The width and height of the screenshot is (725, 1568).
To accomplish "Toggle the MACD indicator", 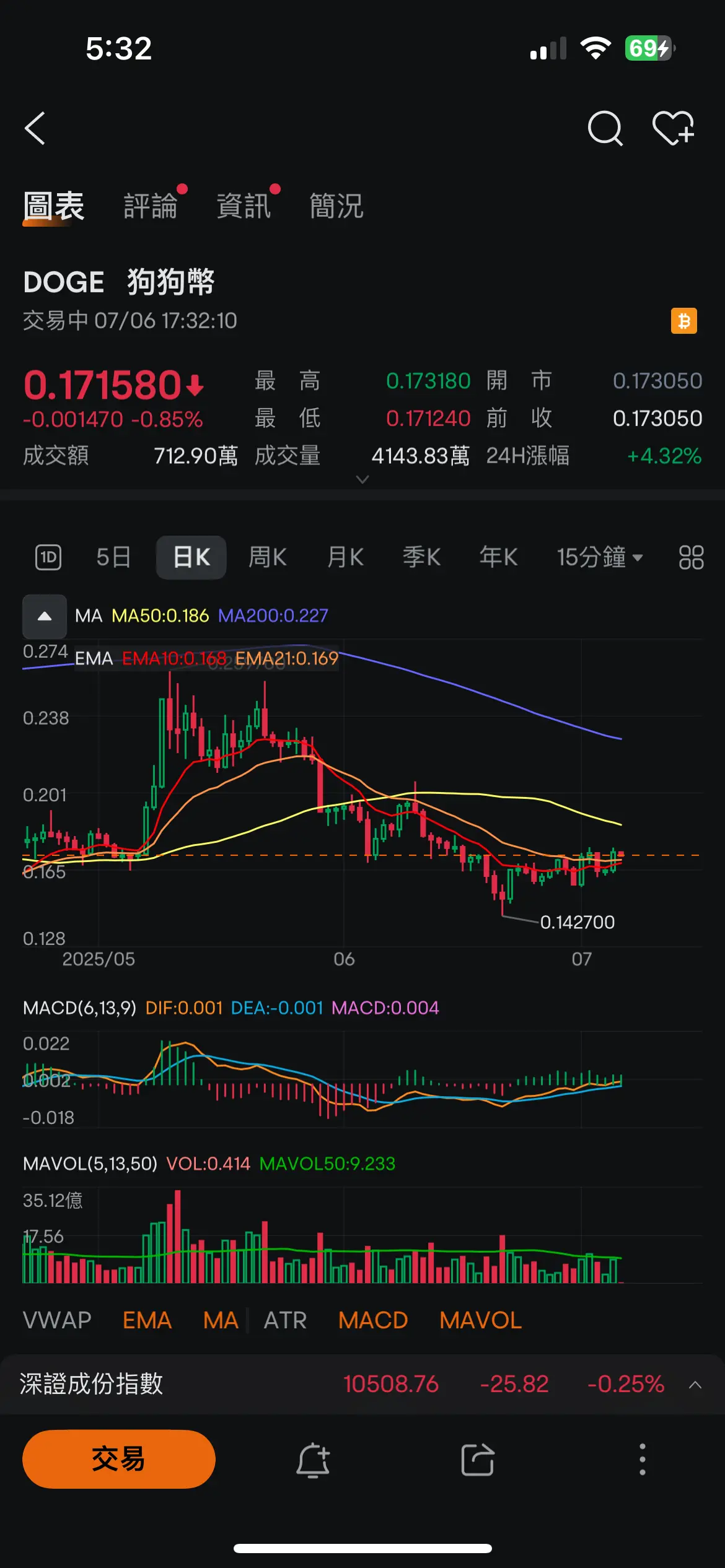I will (x=373, y=1320).
